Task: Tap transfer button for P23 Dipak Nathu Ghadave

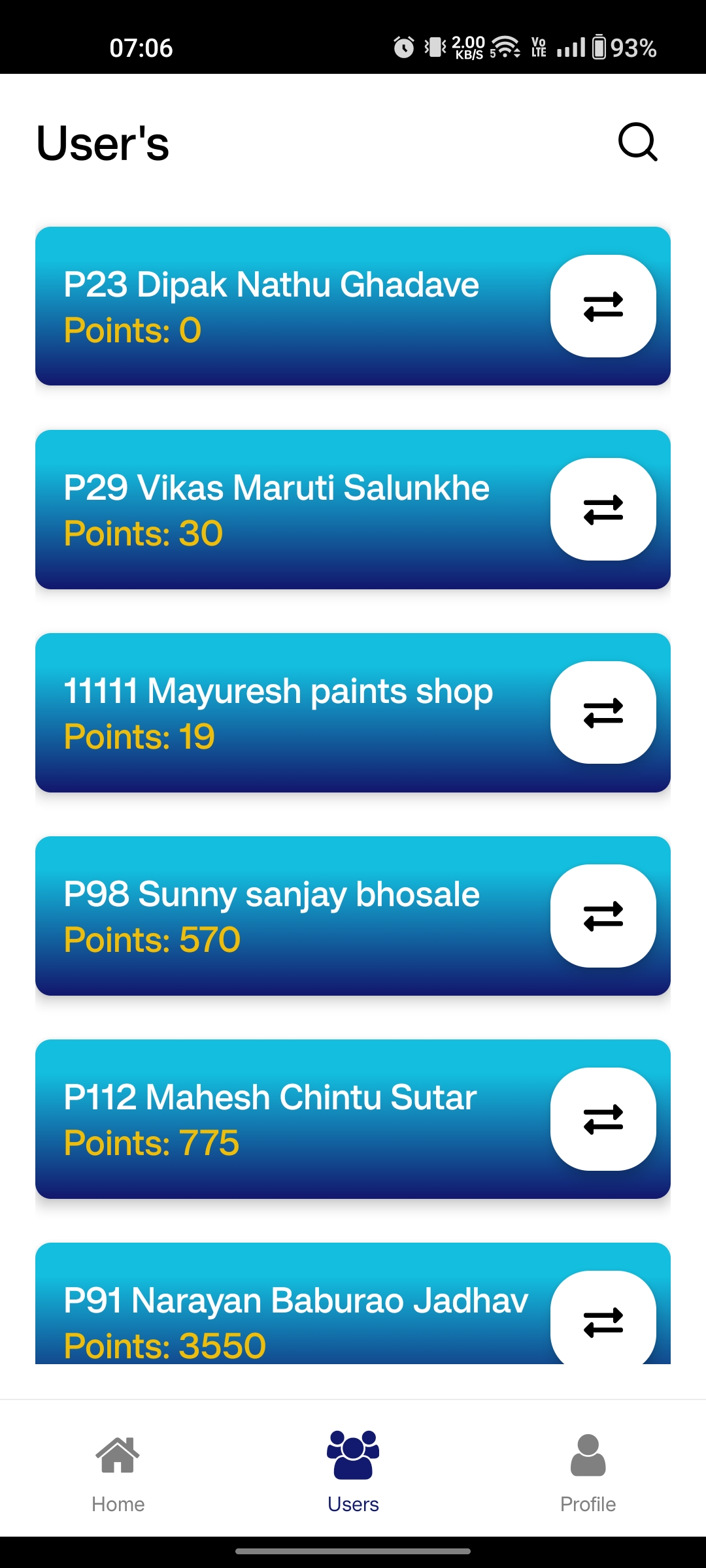Action: (x=603, y=306)
